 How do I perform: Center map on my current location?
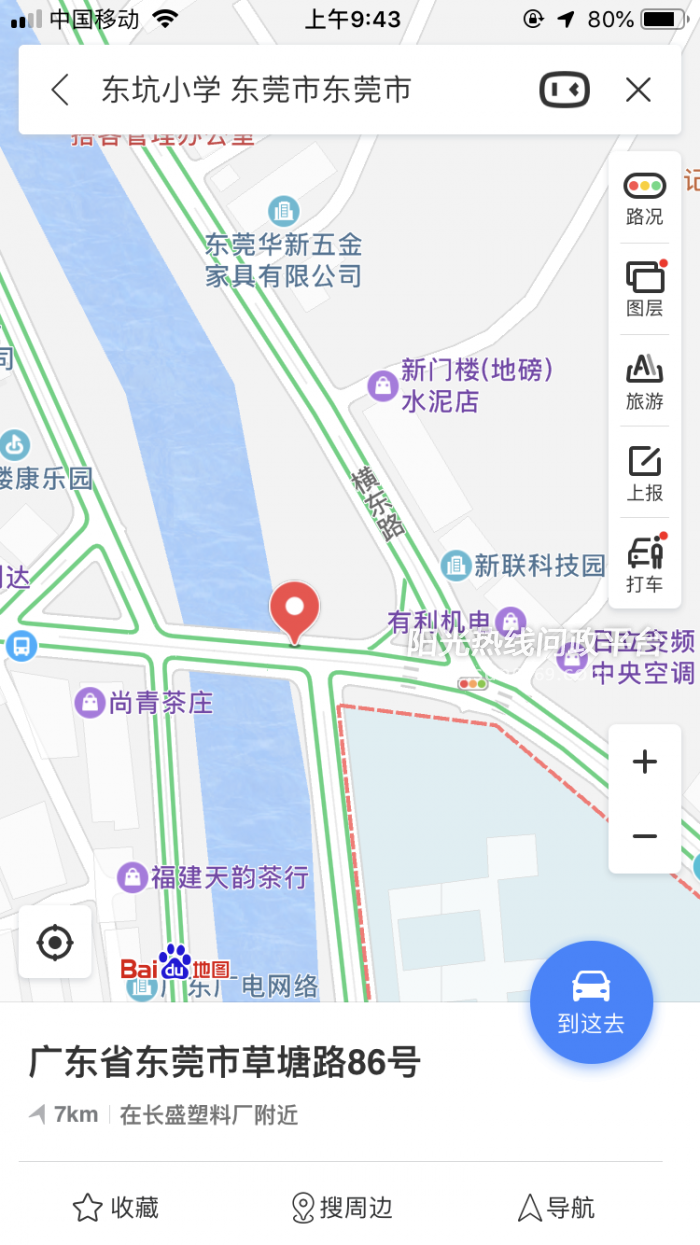click(x=54, y=942)
